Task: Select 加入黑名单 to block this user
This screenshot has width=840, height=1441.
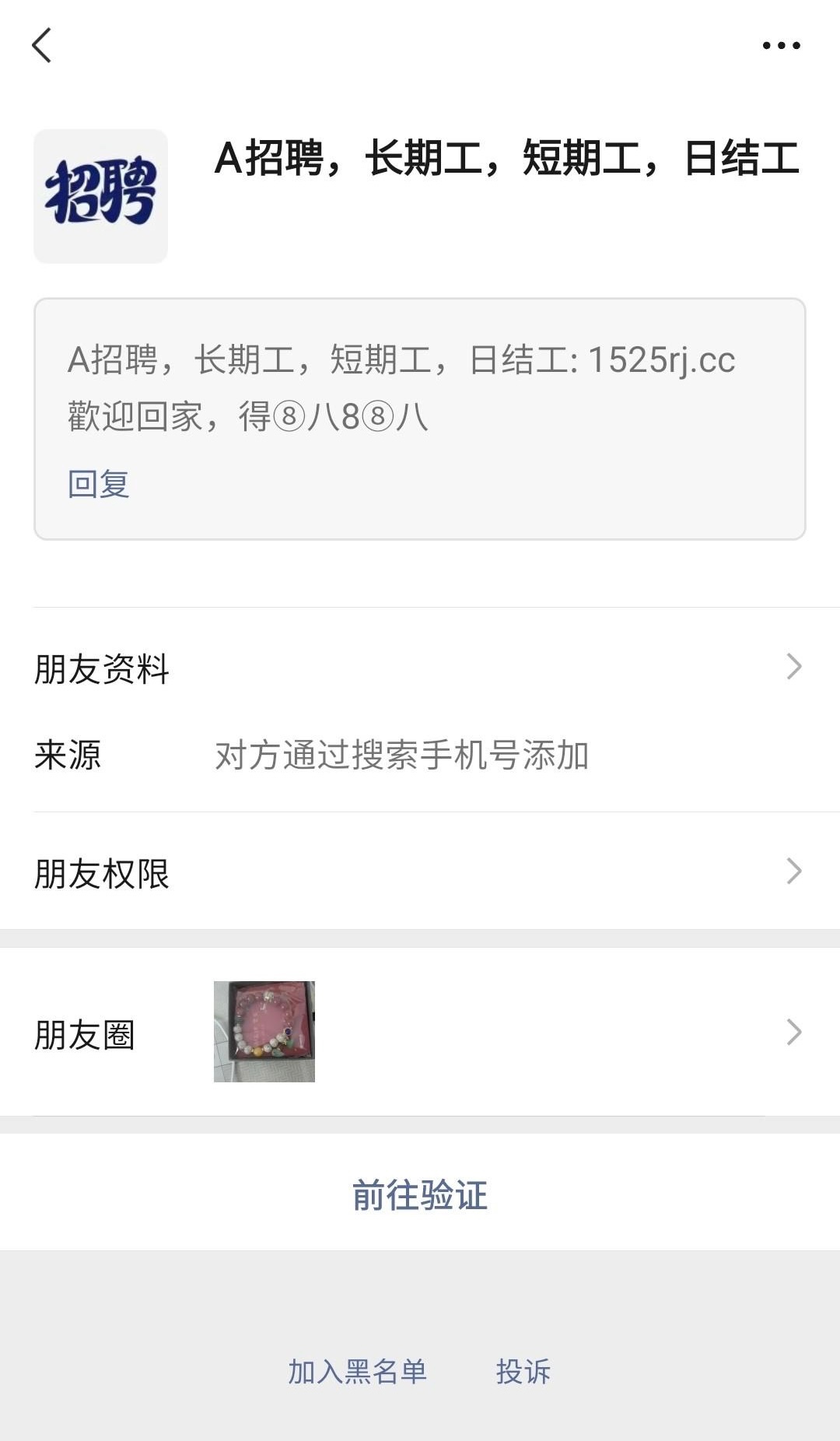Action: [357, 1372]
